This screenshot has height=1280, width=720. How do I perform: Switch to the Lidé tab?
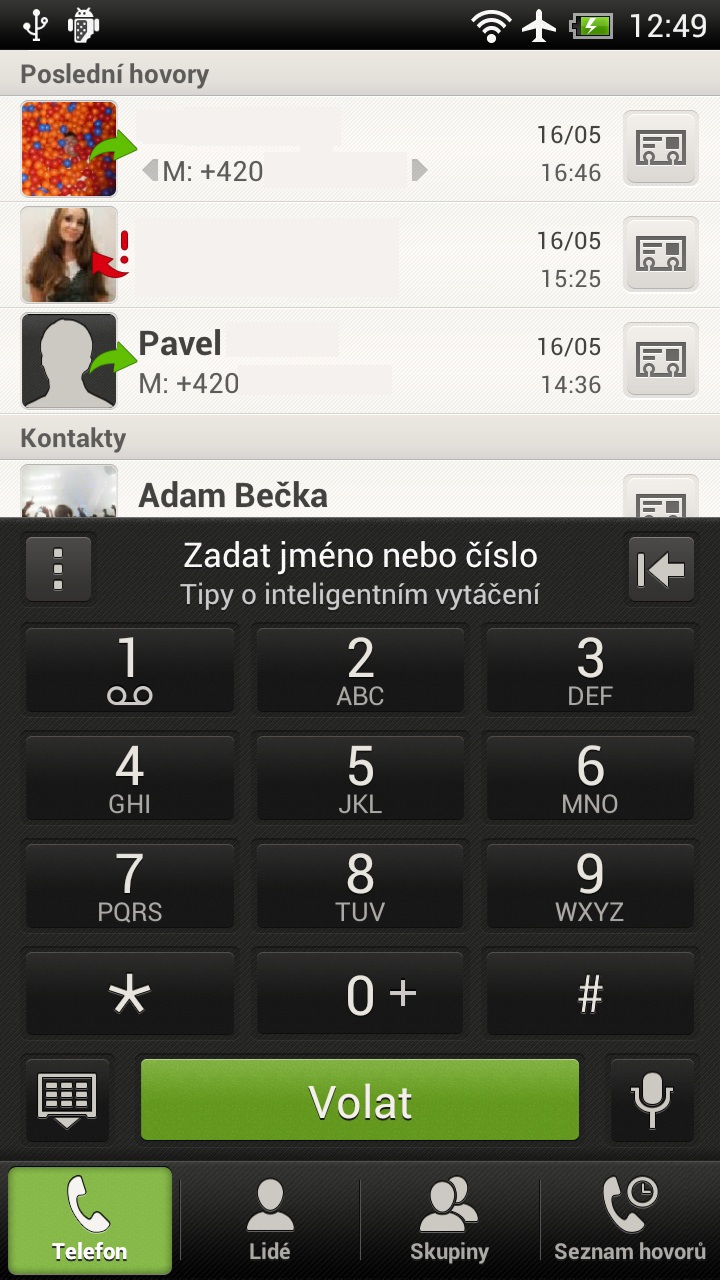point(270,1221)
